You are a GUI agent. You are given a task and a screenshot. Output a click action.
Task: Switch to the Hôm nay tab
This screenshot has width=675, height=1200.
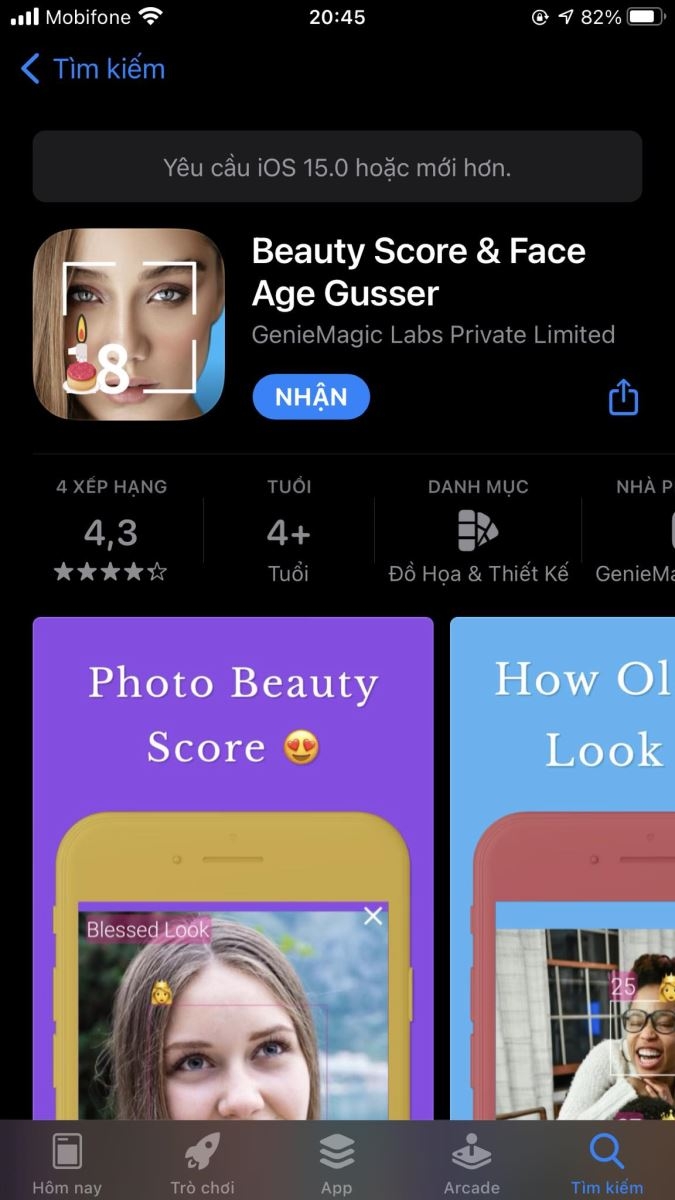click(67, 1164)
